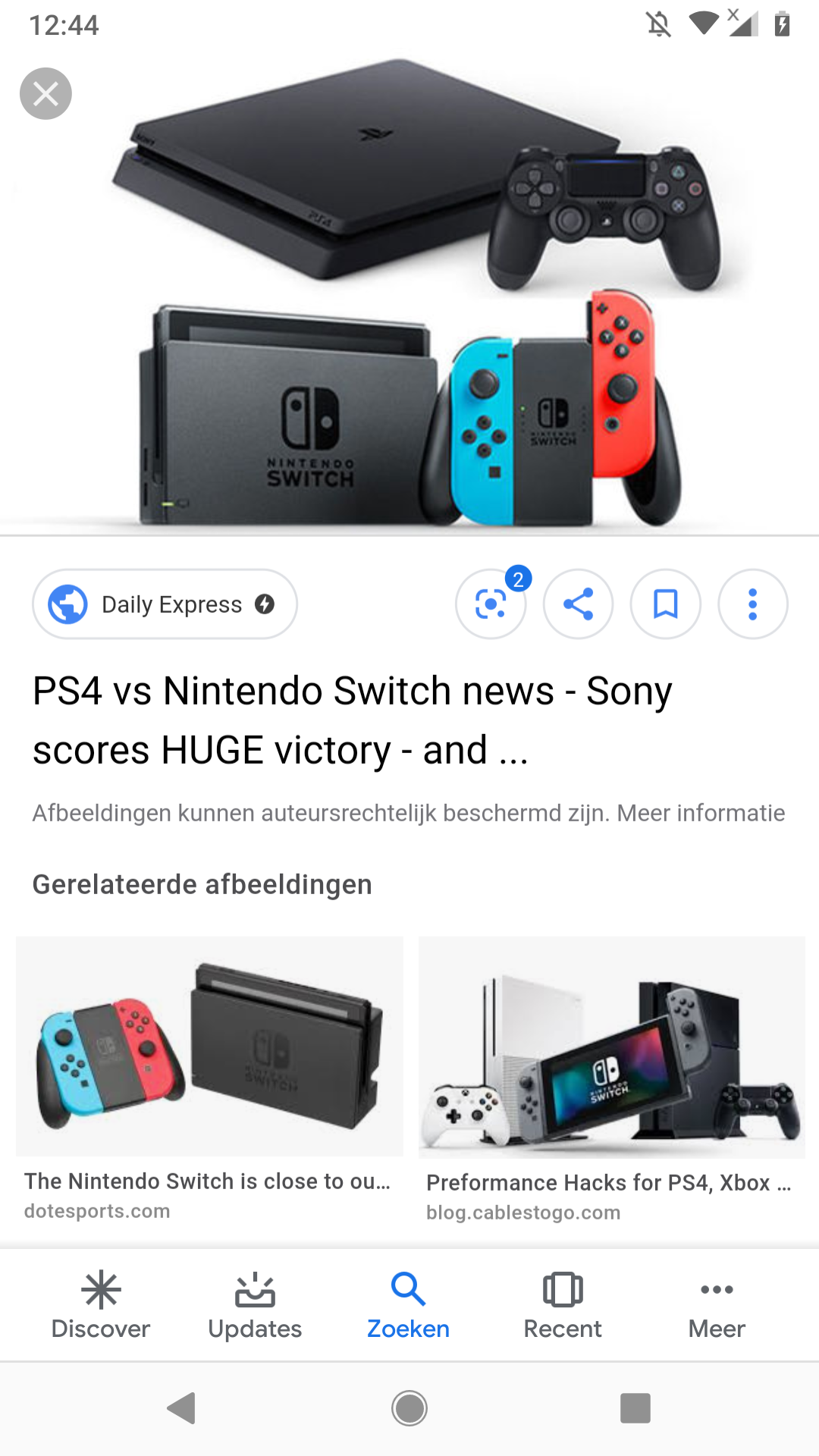Switch to the Discover tab
The image size is (819, 1456).
[x=102, y=1304]
